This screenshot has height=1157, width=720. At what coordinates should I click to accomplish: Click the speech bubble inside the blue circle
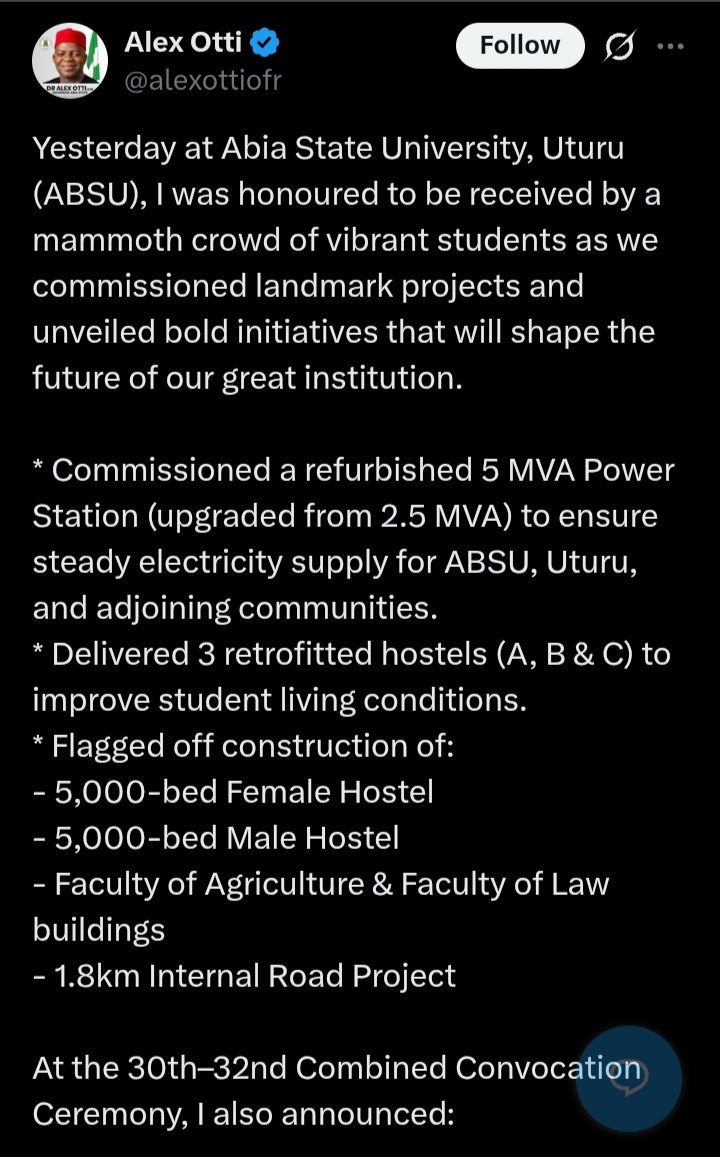[x=628, y=1078]
